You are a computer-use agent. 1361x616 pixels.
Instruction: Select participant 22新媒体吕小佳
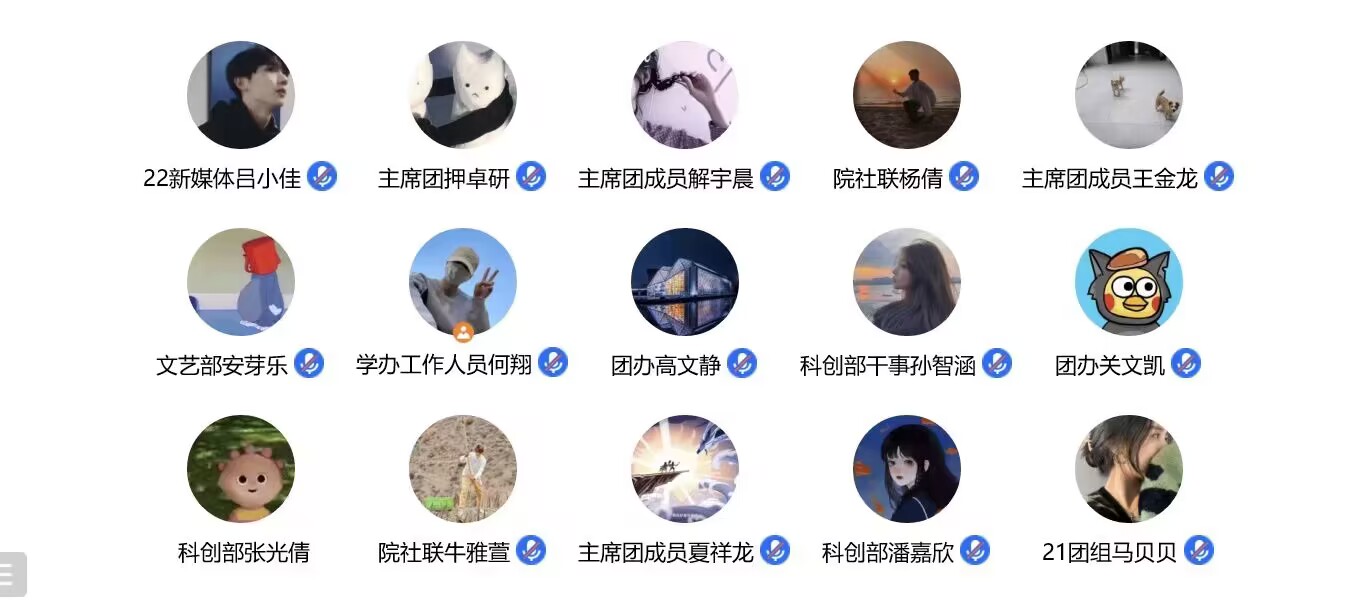240,95
